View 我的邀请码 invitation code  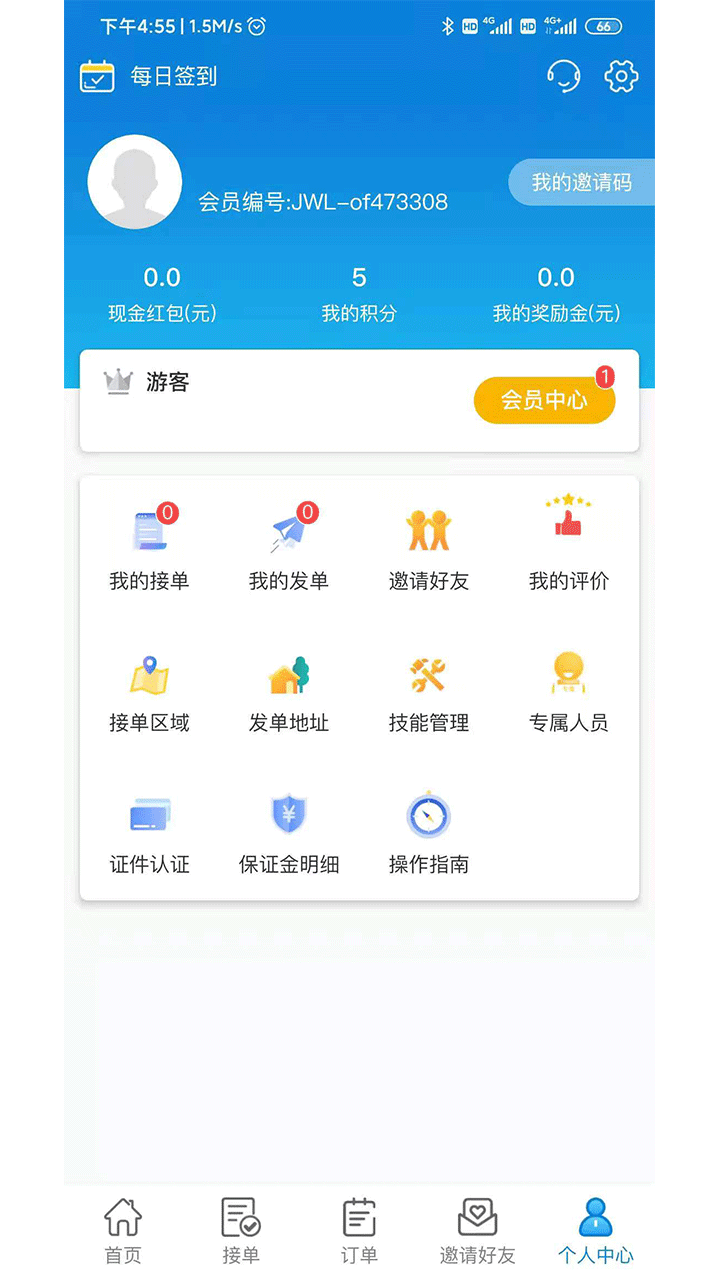coord(581,182)
